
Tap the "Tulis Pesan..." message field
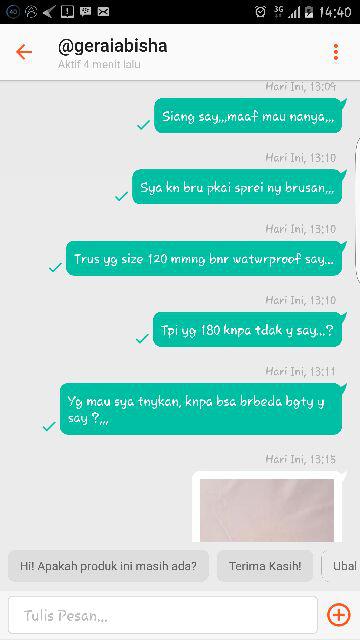pos(163,615)
